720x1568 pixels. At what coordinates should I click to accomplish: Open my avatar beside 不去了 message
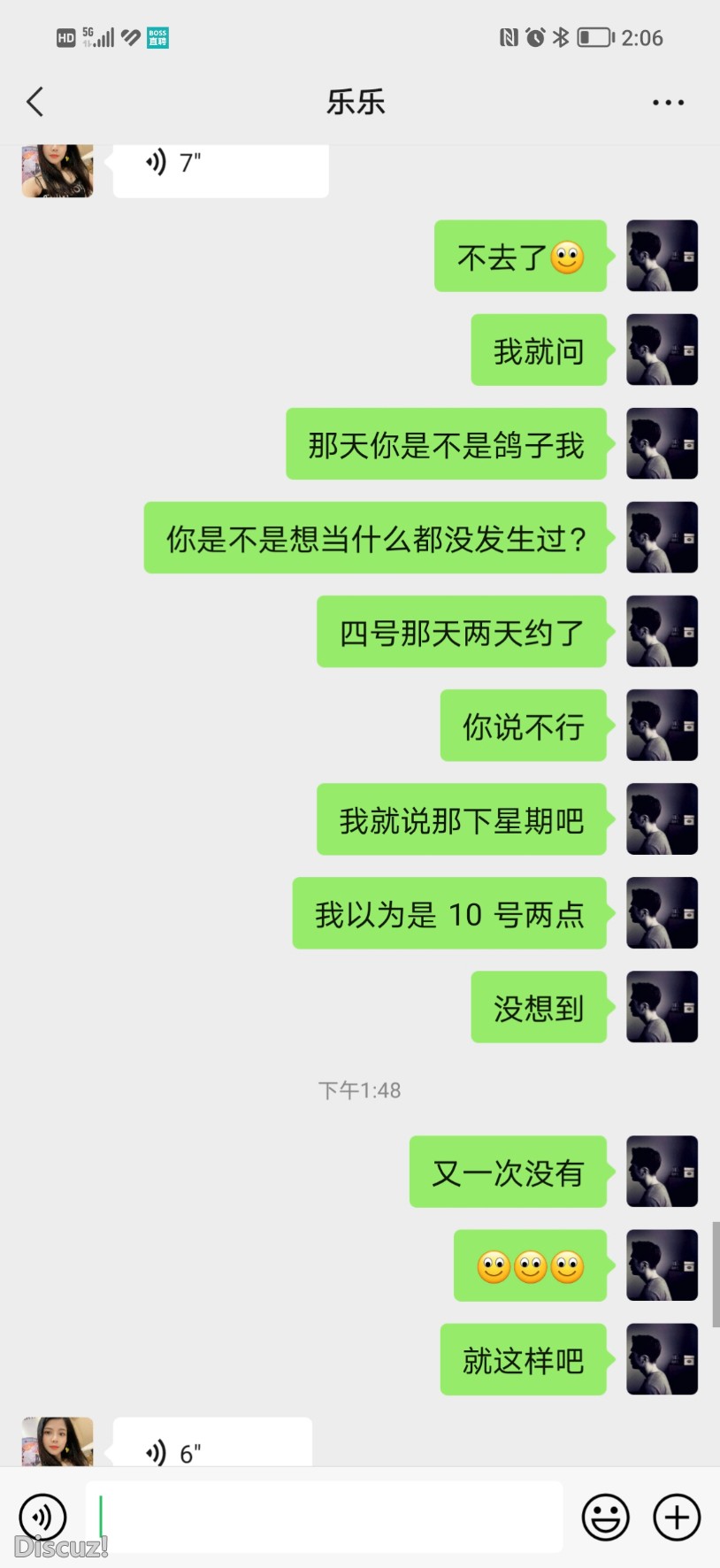(x=662, y=256)
